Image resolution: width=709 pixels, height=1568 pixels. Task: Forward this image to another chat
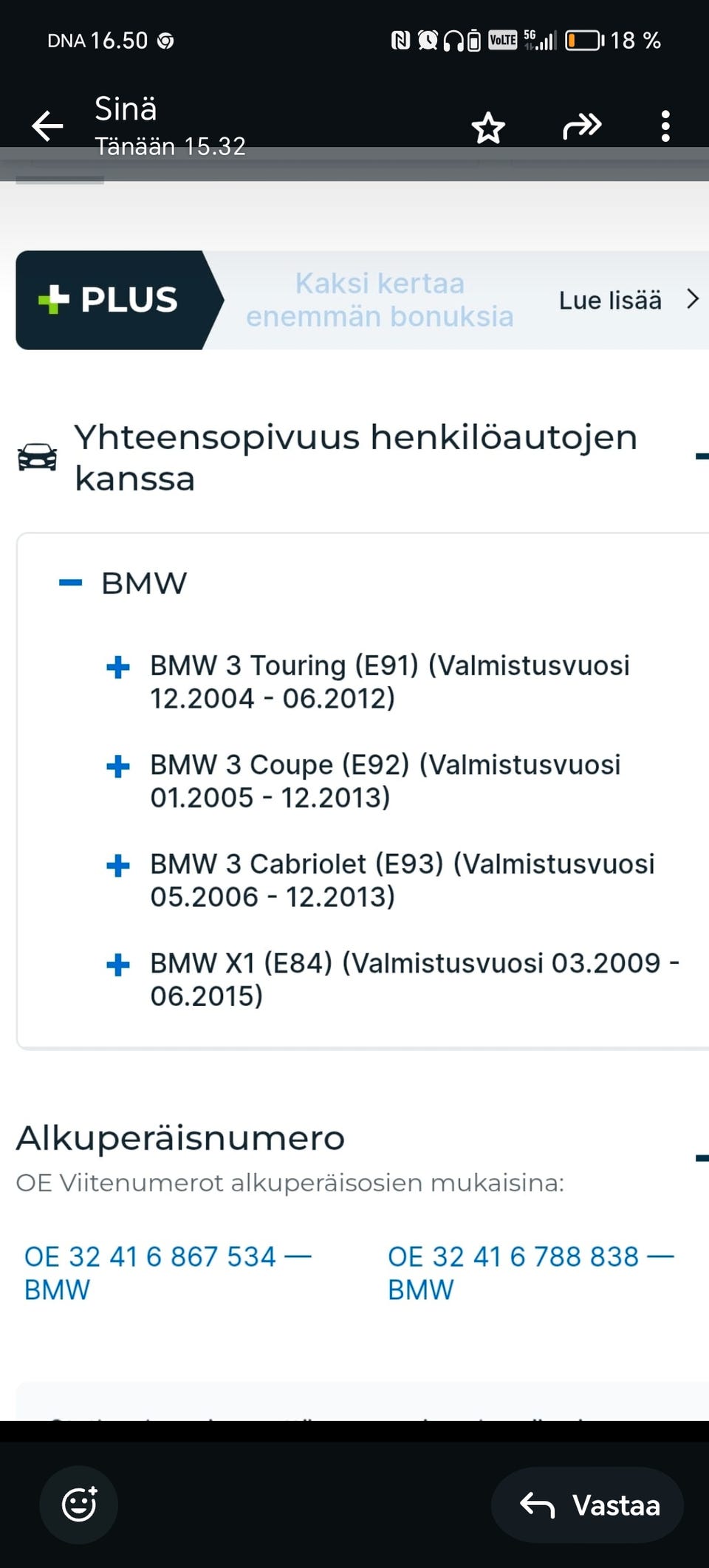tap(582, 126)
